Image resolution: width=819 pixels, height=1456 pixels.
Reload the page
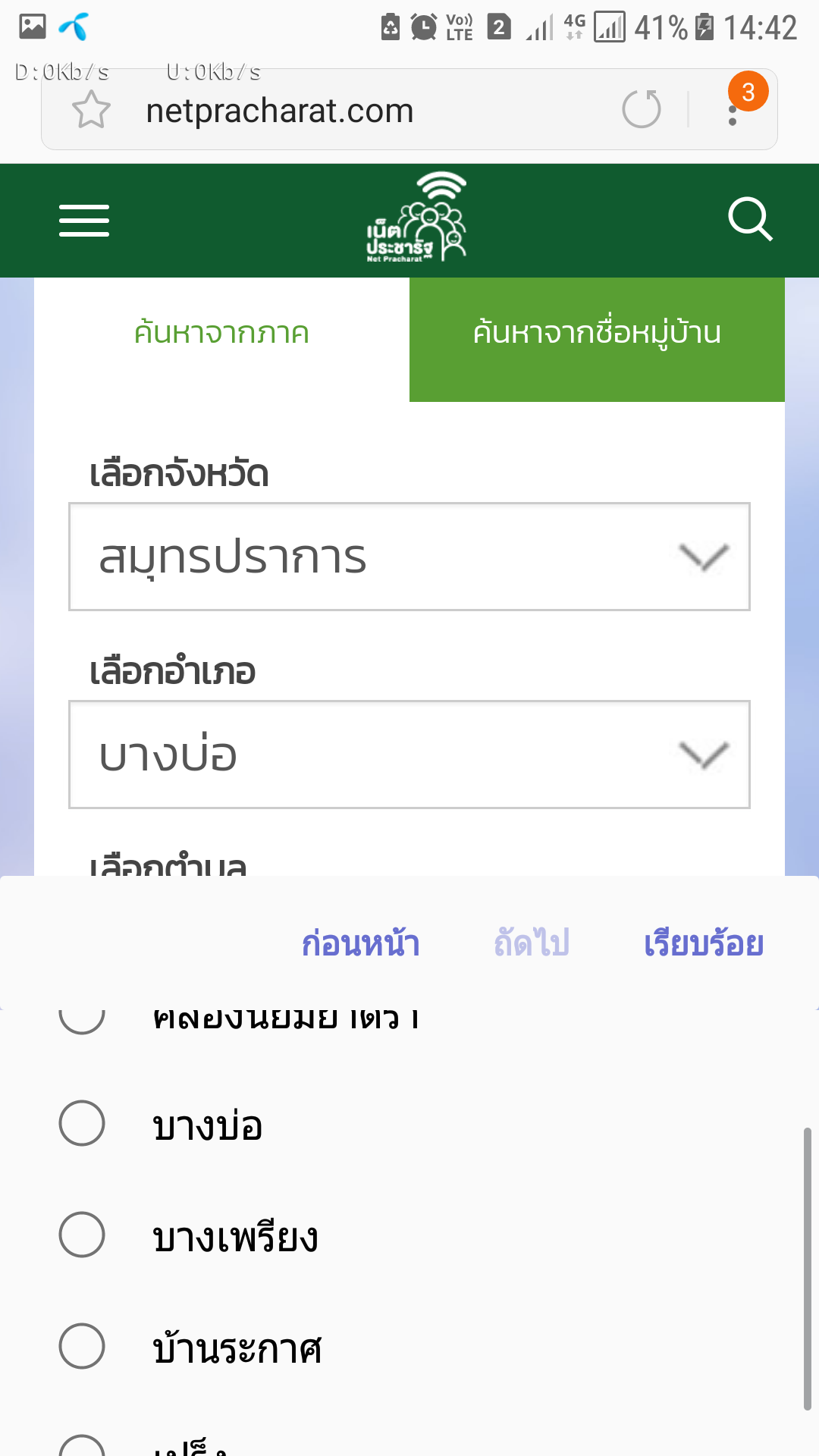click(x=642, y=108)
